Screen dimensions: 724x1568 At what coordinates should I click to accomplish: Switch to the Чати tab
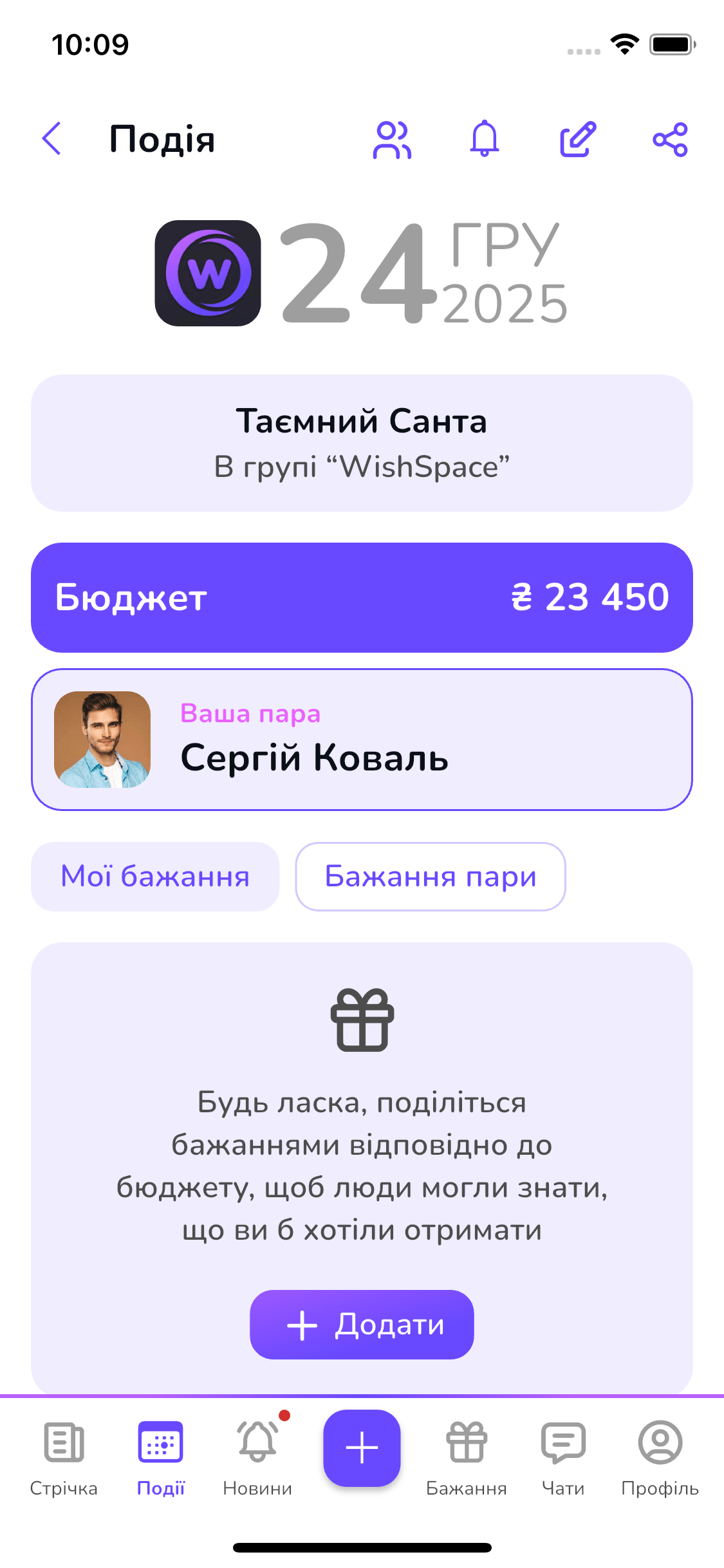click(x=563, y=1458)
